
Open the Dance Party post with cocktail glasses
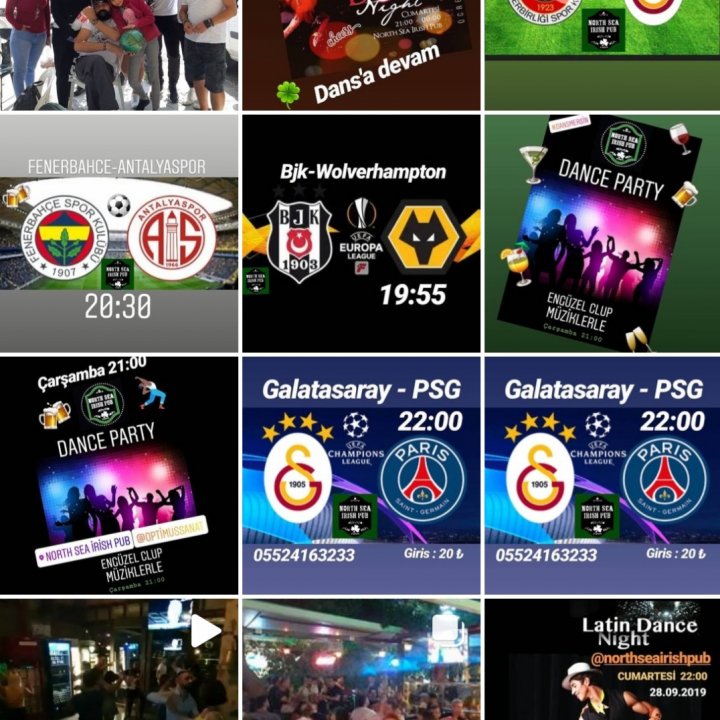point(602,233)
